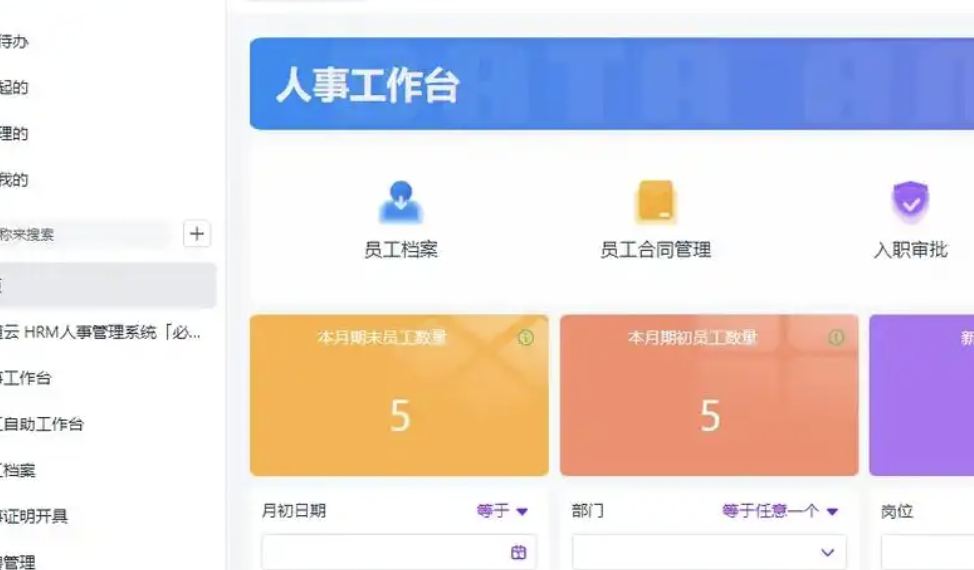Open 入职审批 shortcut

point(910,220)
